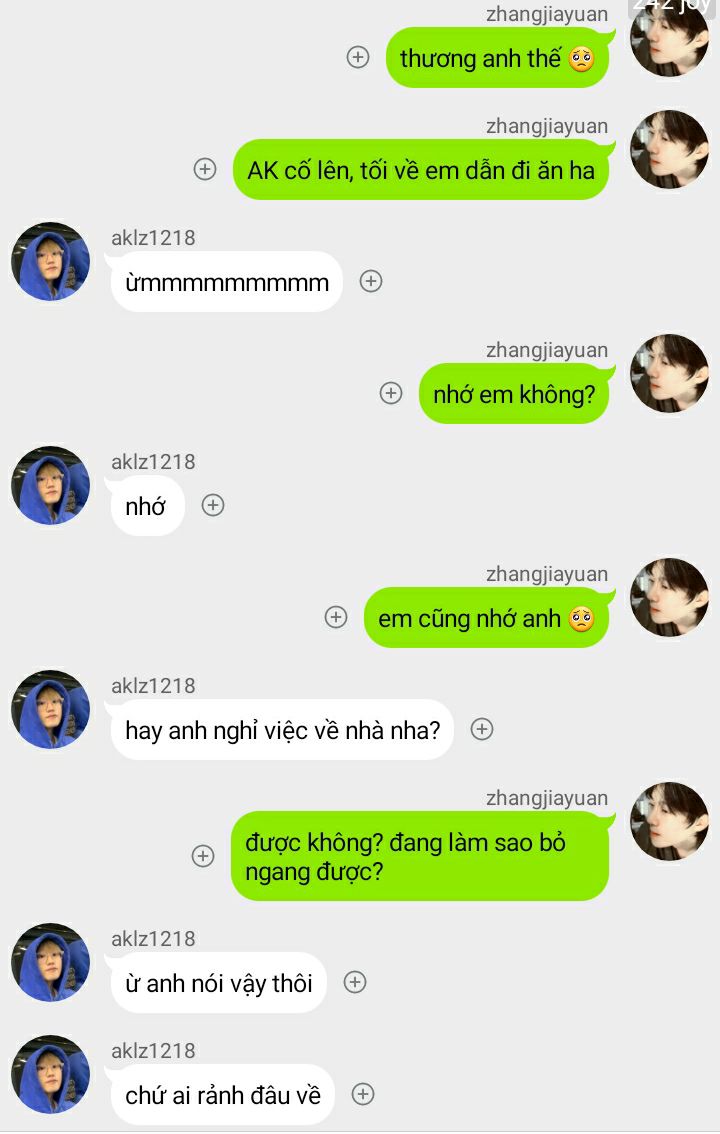Add a reaction to "chứ ai rảnh đâu về"
The image size is (720, 1134).
[x=363, y=1094]
